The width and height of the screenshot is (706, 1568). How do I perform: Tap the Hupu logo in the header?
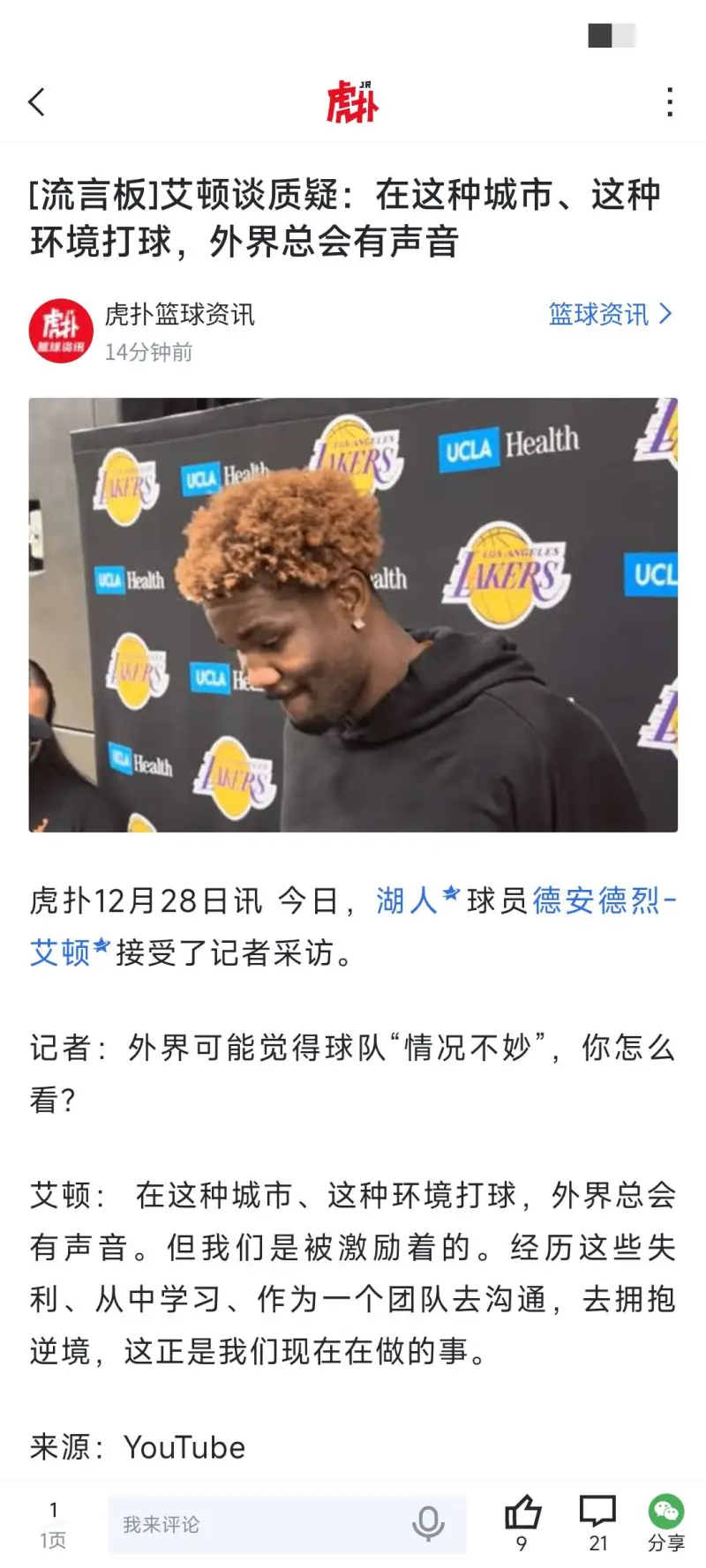pos(352,101)
